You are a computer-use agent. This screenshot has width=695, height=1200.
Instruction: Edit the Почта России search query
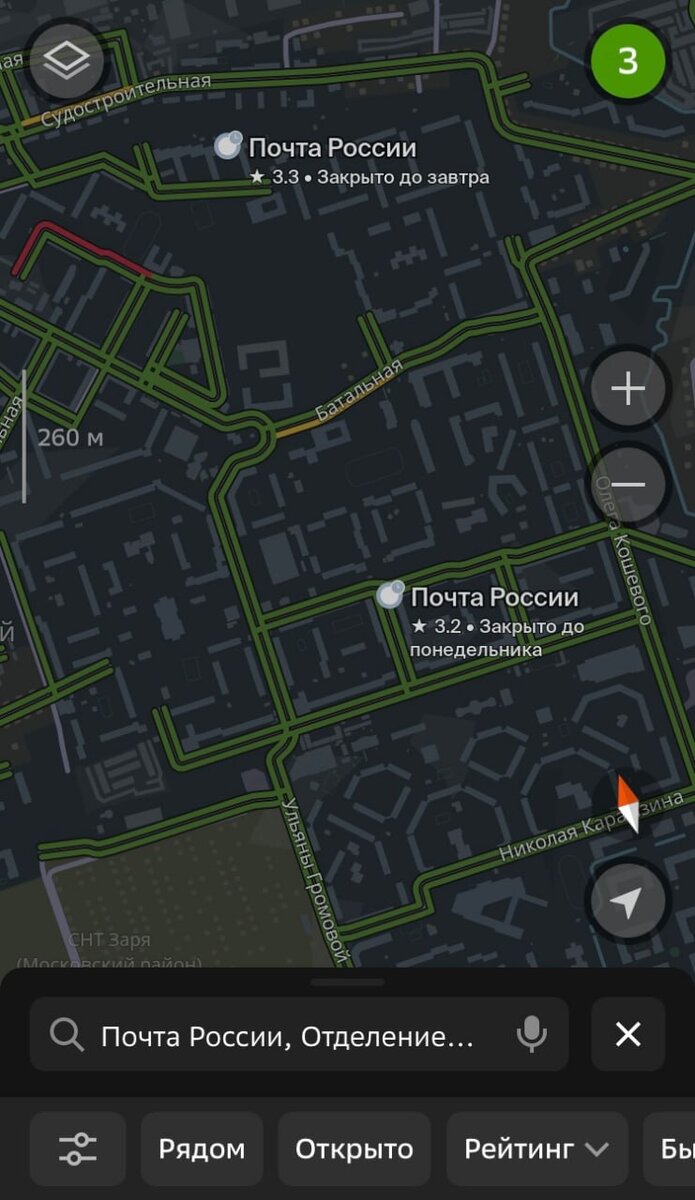(x=287, y=1035)
